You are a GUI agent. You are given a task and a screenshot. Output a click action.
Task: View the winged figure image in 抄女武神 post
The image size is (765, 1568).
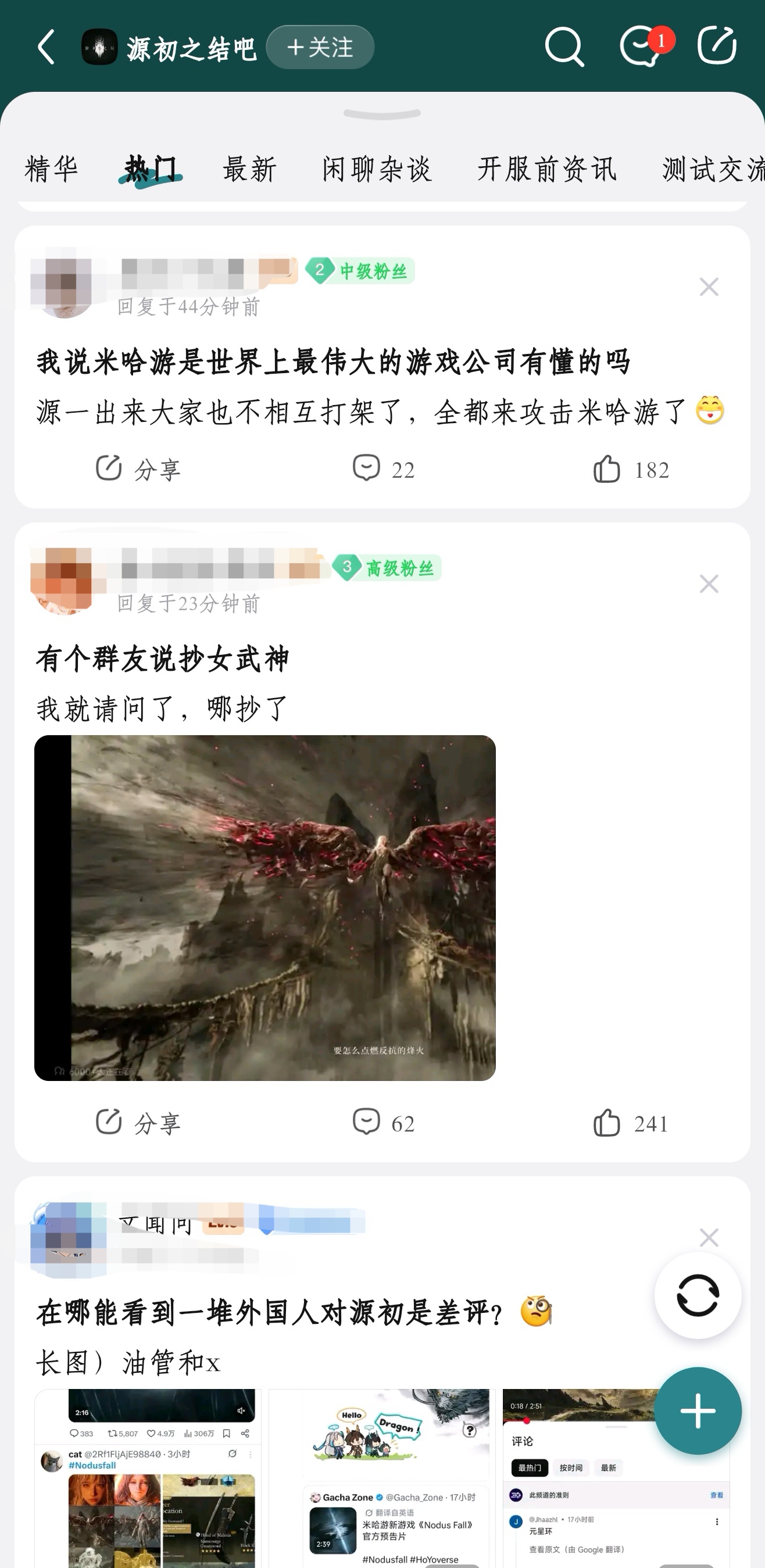(x=265, y=908)
